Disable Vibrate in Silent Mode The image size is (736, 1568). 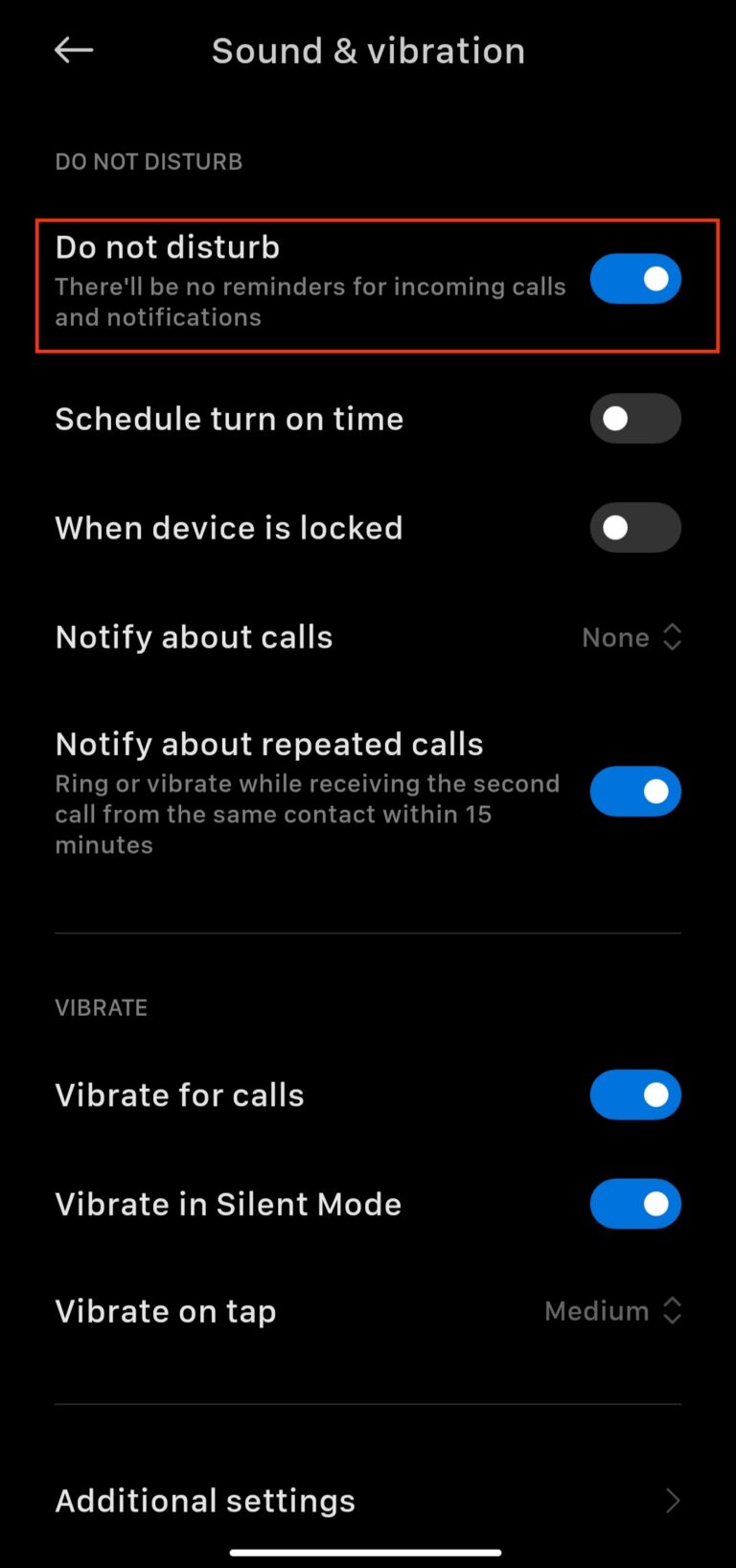click(635, 1204)
